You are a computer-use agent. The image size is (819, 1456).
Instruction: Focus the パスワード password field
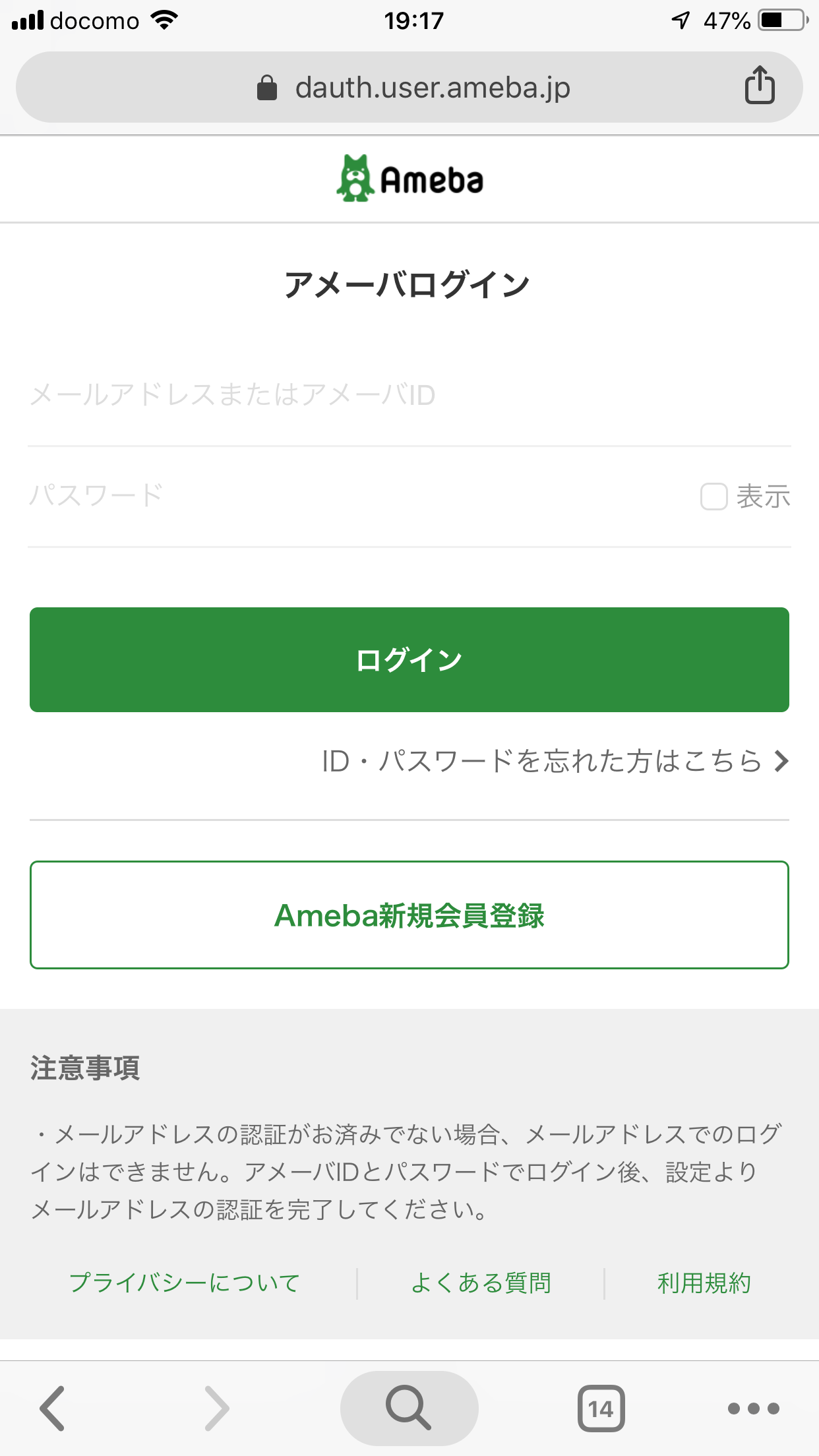[359, 496]
